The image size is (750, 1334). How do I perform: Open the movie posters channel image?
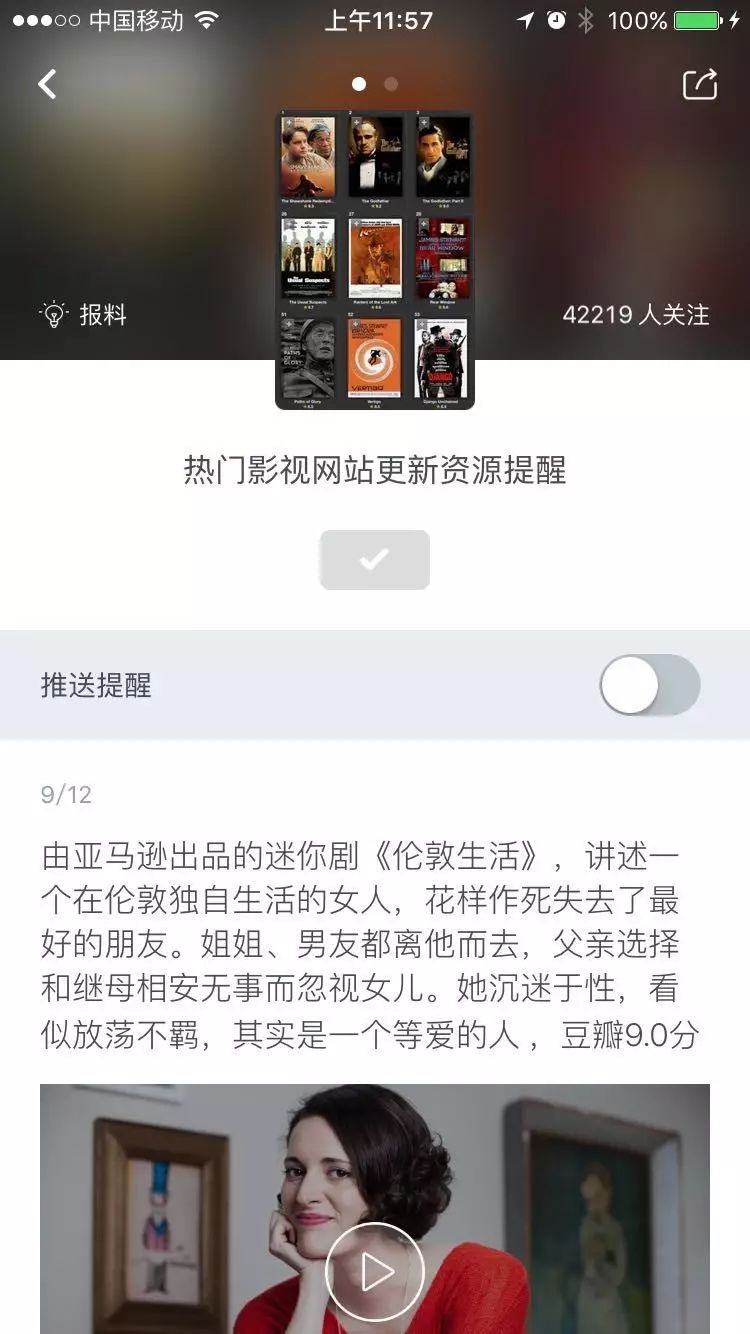(x=375, y=260)
